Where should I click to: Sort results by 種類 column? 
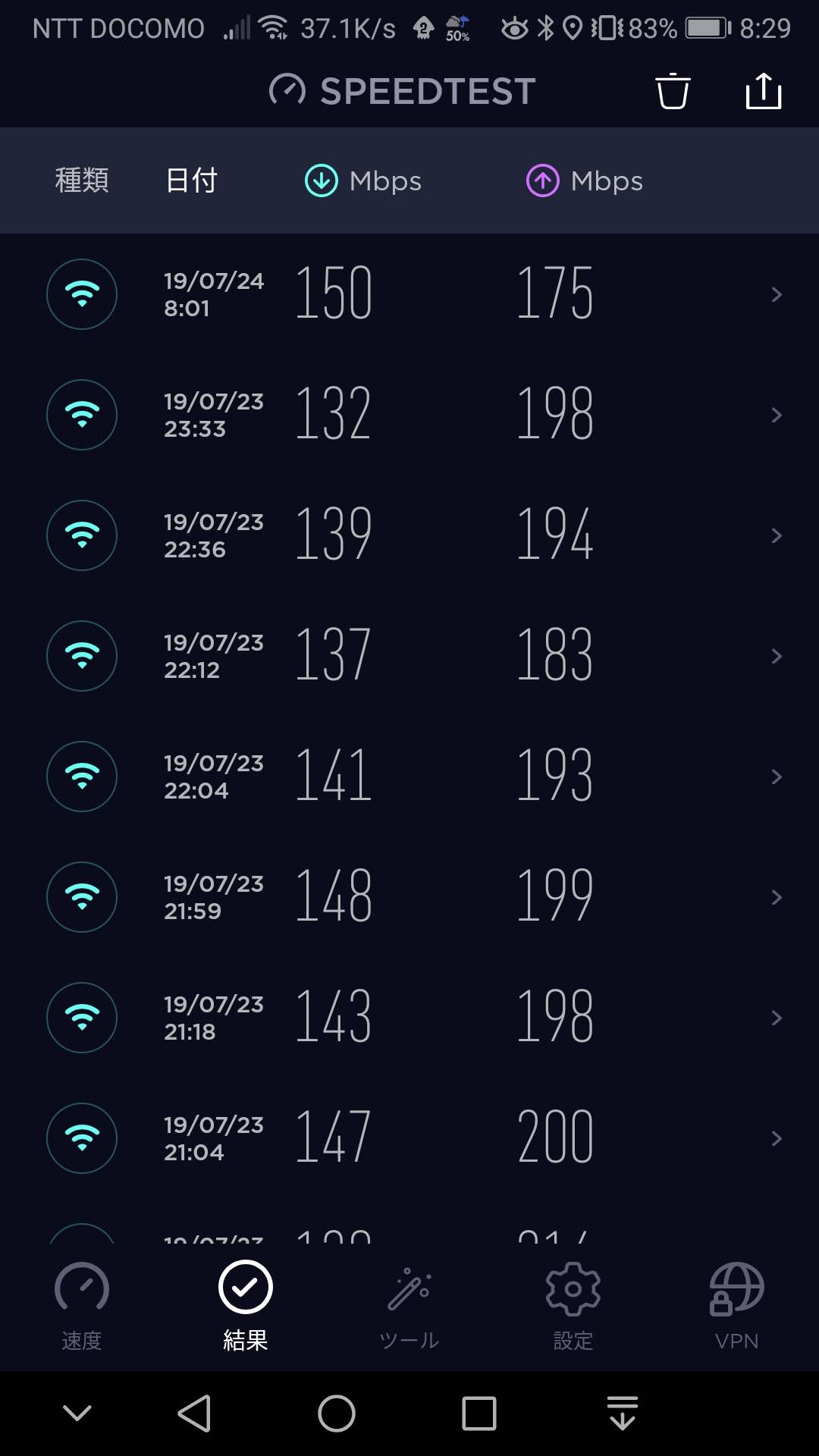coord(82,180)
